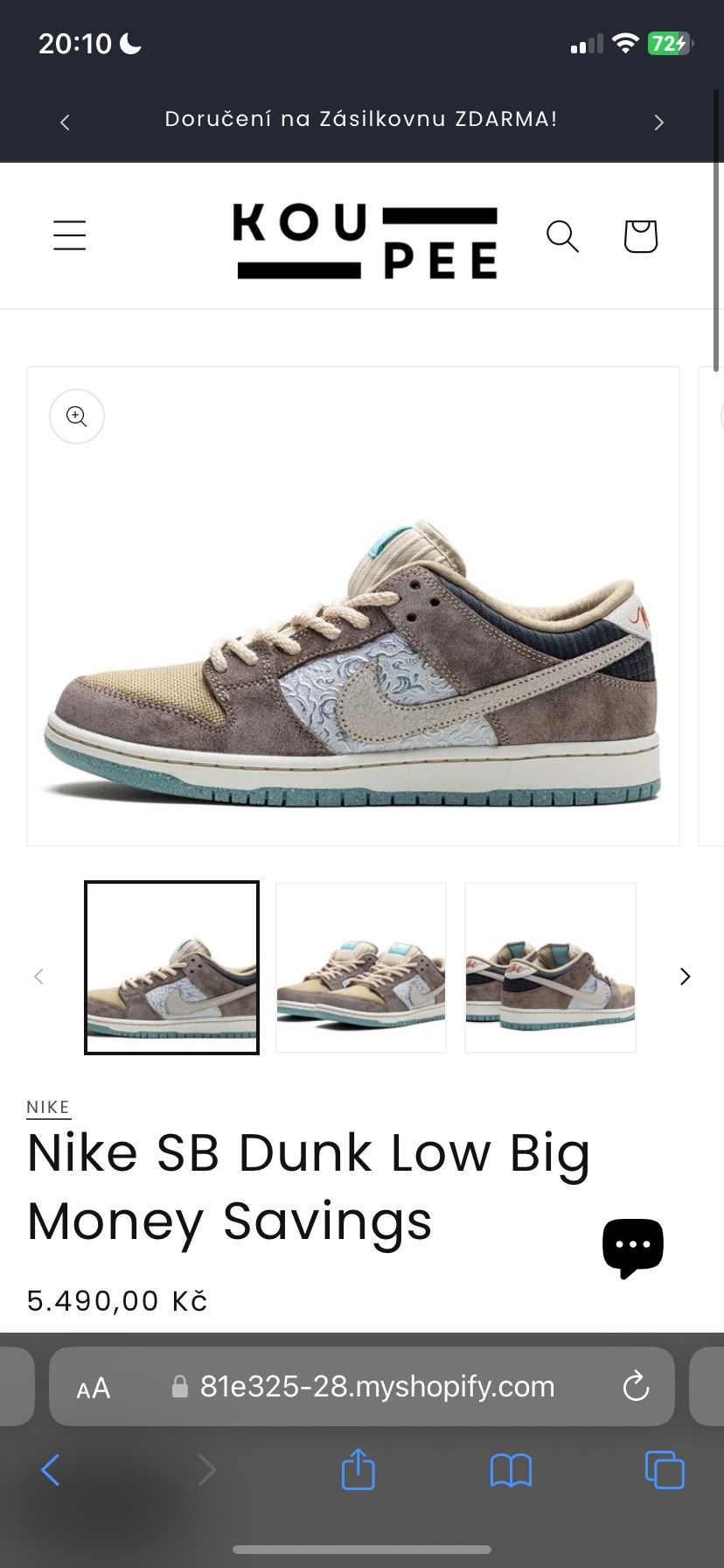
Task: Open Safari bookmarks
Action: tap(511, 1470)
